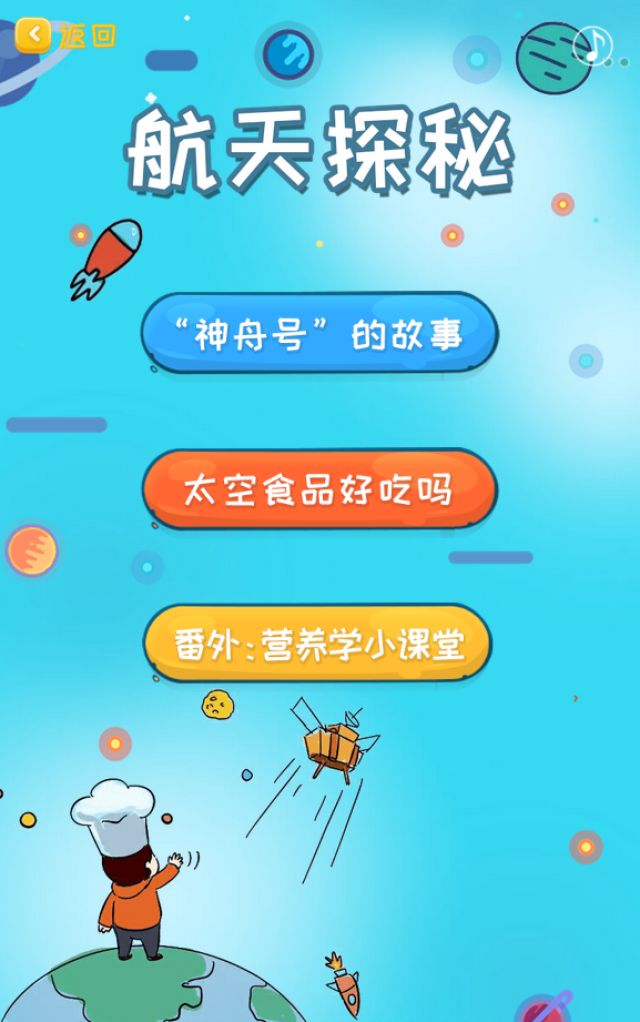This screenshot has width=640, height=1022.
Task: Open 番外:营养学小课堂
Action: coord(318,643)
